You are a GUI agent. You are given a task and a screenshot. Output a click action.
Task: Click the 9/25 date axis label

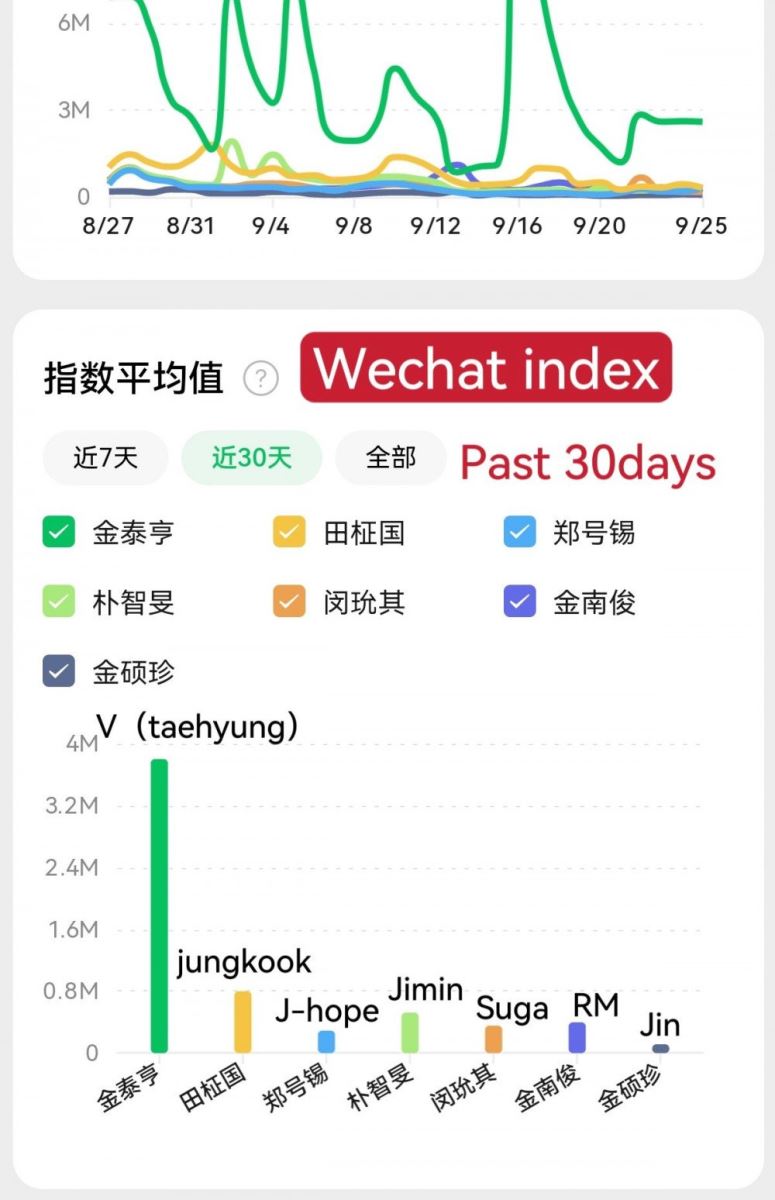[701, 226]
